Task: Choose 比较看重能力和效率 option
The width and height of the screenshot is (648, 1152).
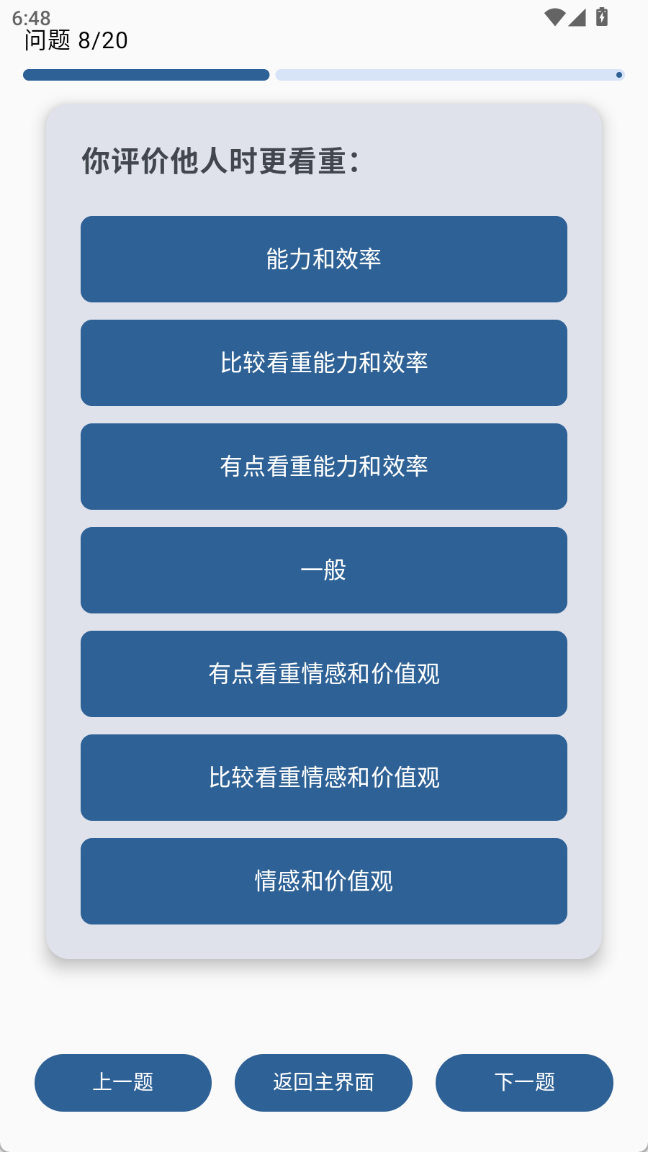Action: coord(324,363)
